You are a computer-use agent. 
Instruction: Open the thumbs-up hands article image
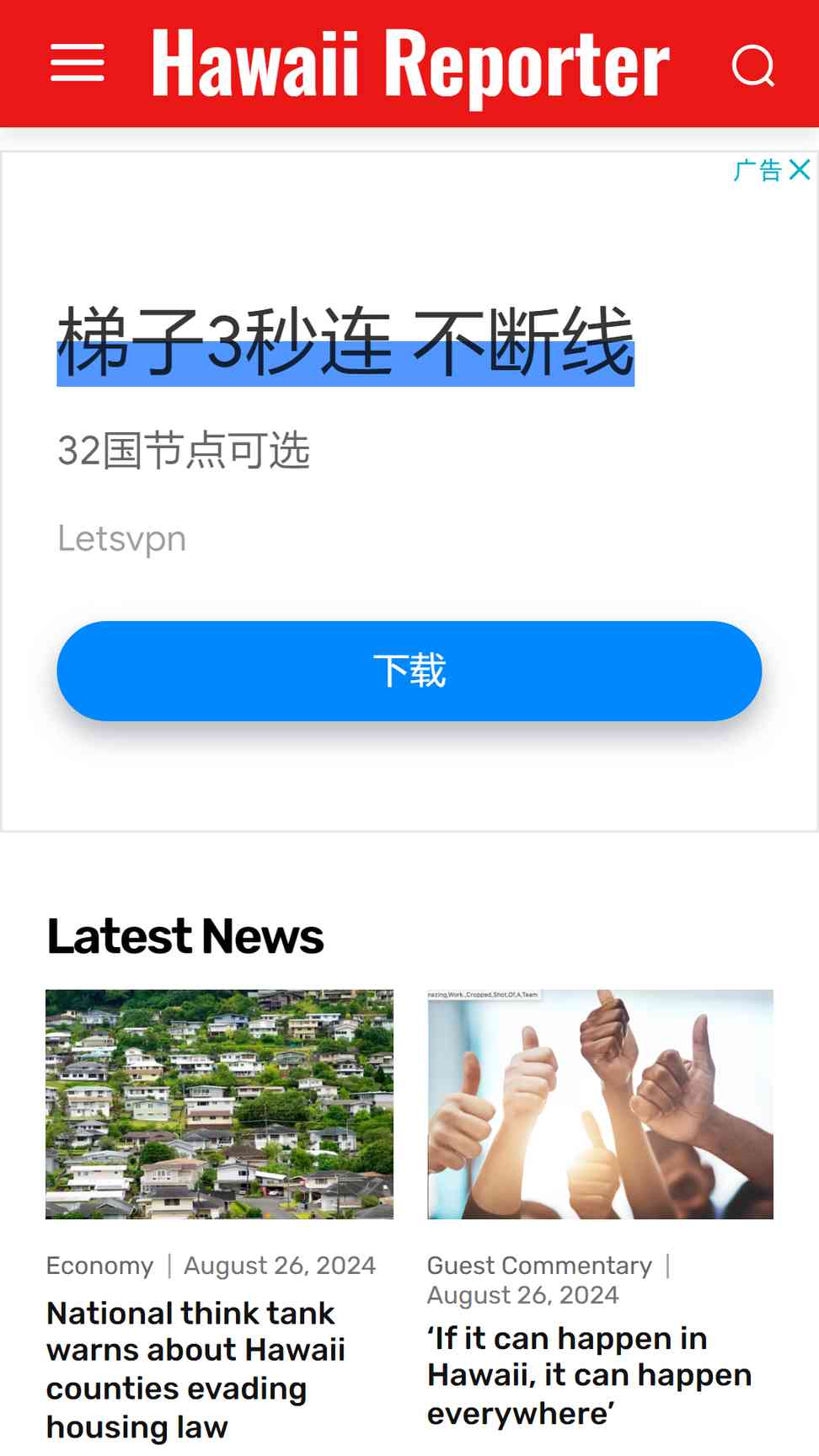600,1104
